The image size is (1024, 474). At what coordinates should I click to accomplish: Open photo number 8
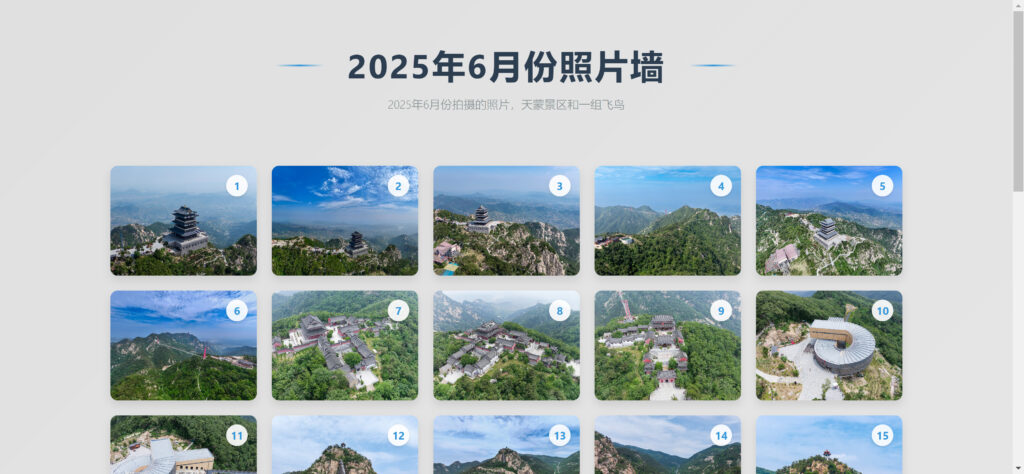point(506,346)
